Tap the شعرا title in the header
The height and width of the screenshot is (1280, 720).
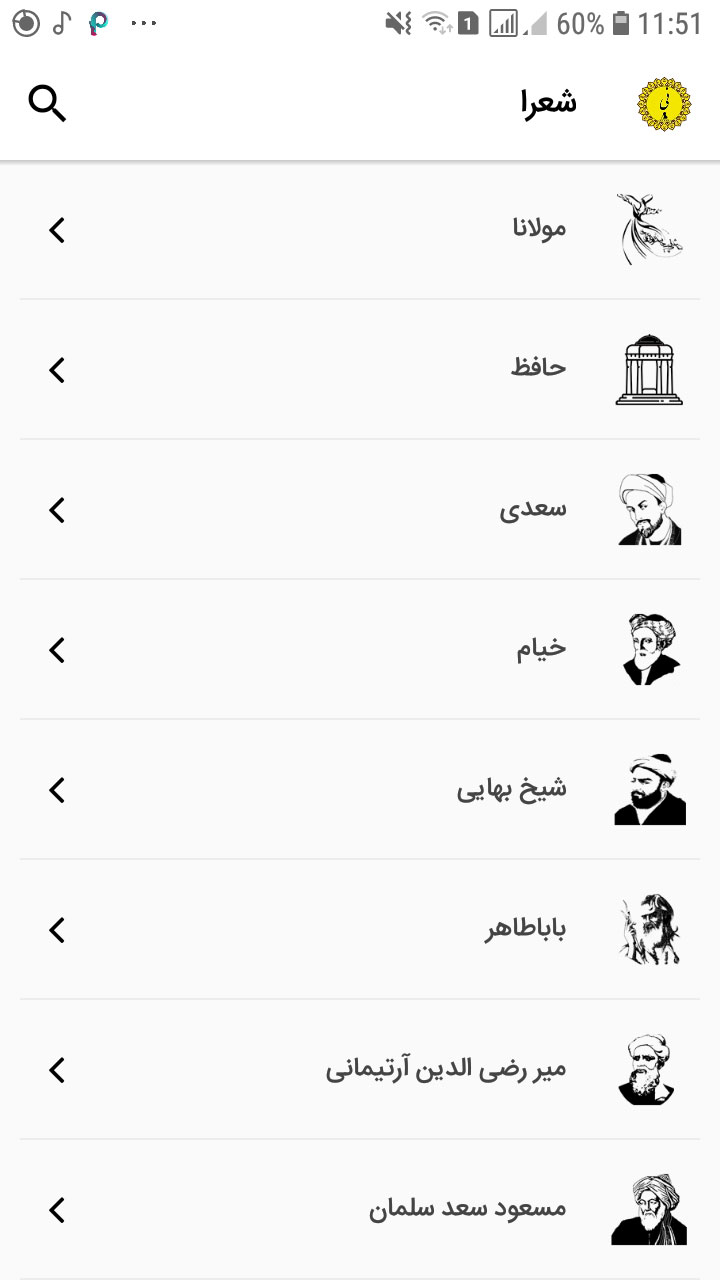(x=547, y=102)
